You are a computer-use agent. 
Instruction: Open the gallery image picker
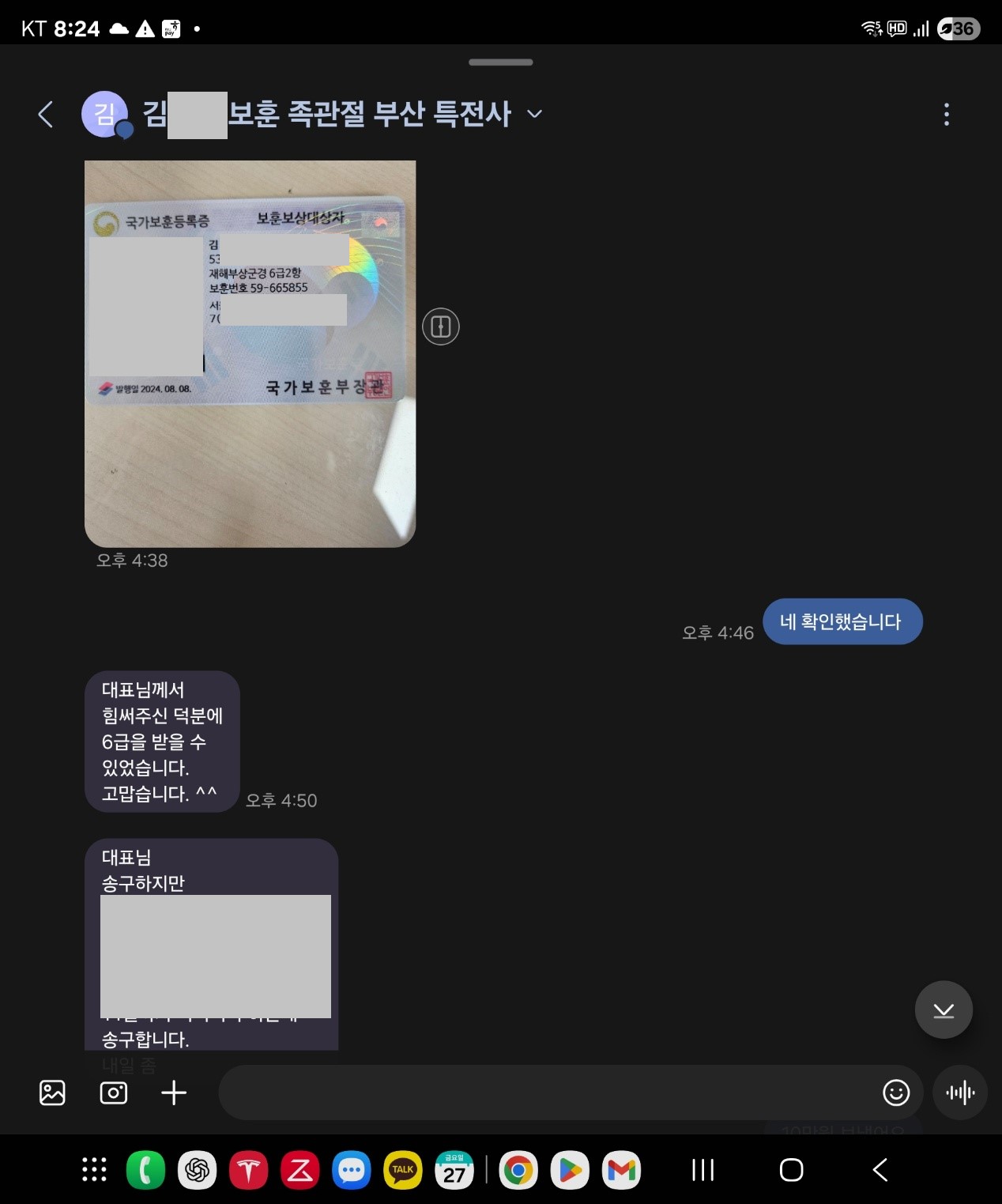52,1093
